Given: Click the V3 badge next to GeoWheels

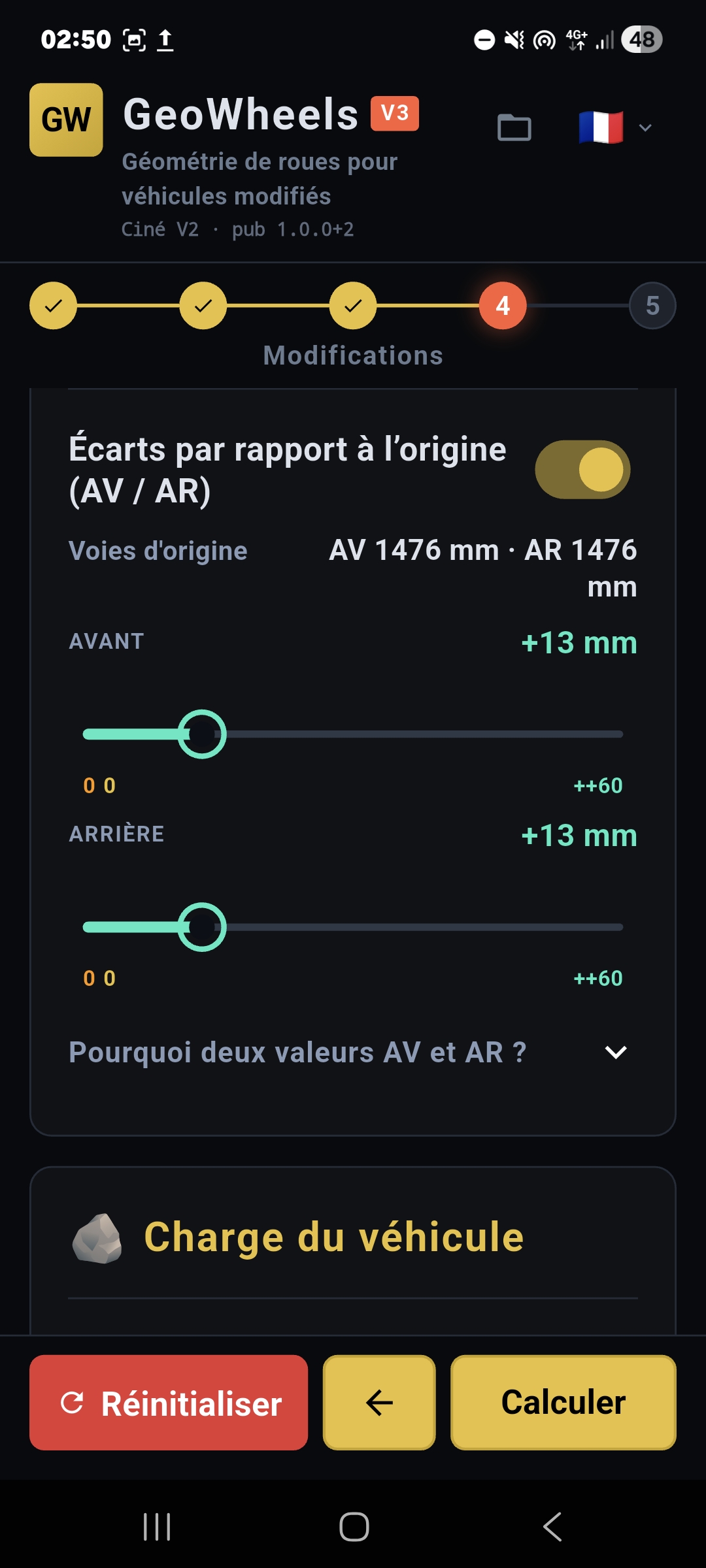Looking at the screenshot, I should coord(393,114).
